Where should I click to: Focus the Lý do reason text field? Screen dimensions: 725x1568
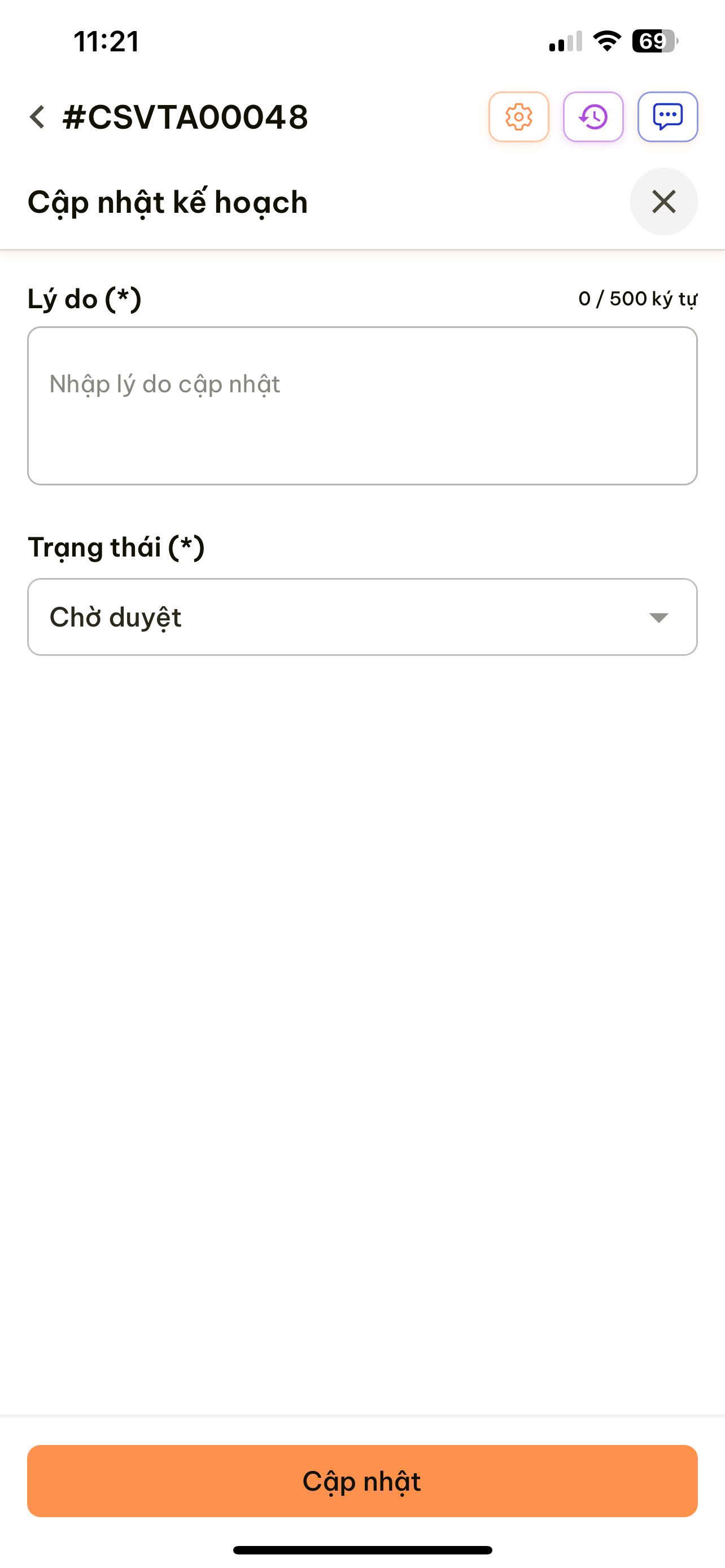point(362,406)
